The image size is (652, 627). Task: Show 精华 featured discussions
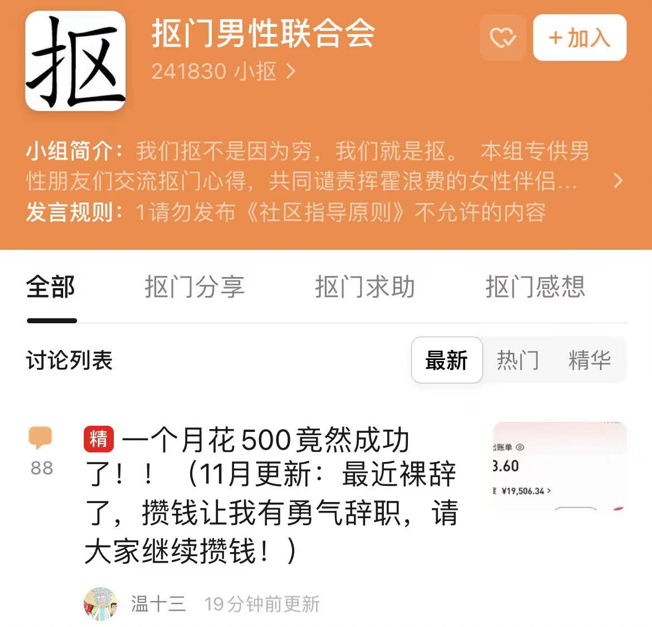[590, 360]
